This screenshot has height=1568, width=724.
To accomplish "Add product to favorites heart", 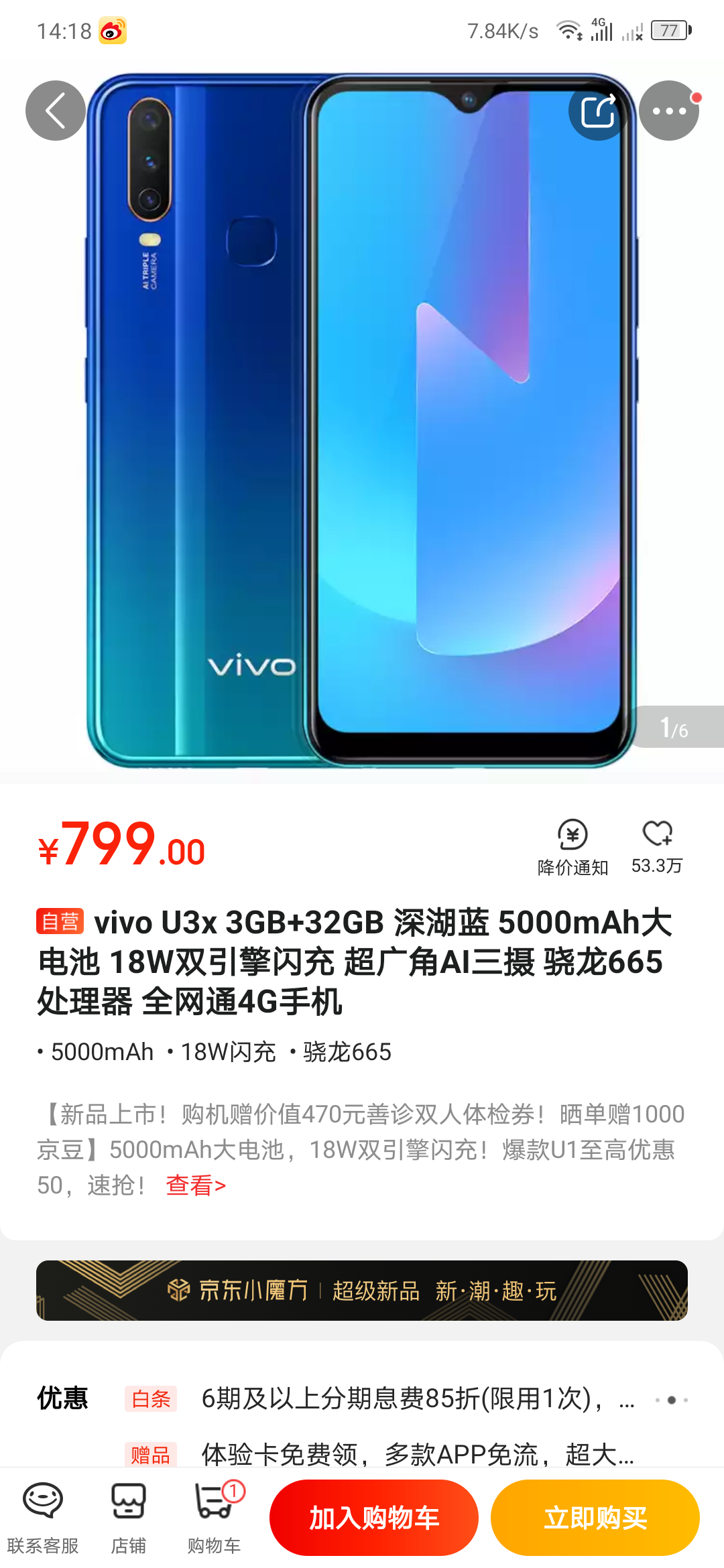I will point(657,846).
